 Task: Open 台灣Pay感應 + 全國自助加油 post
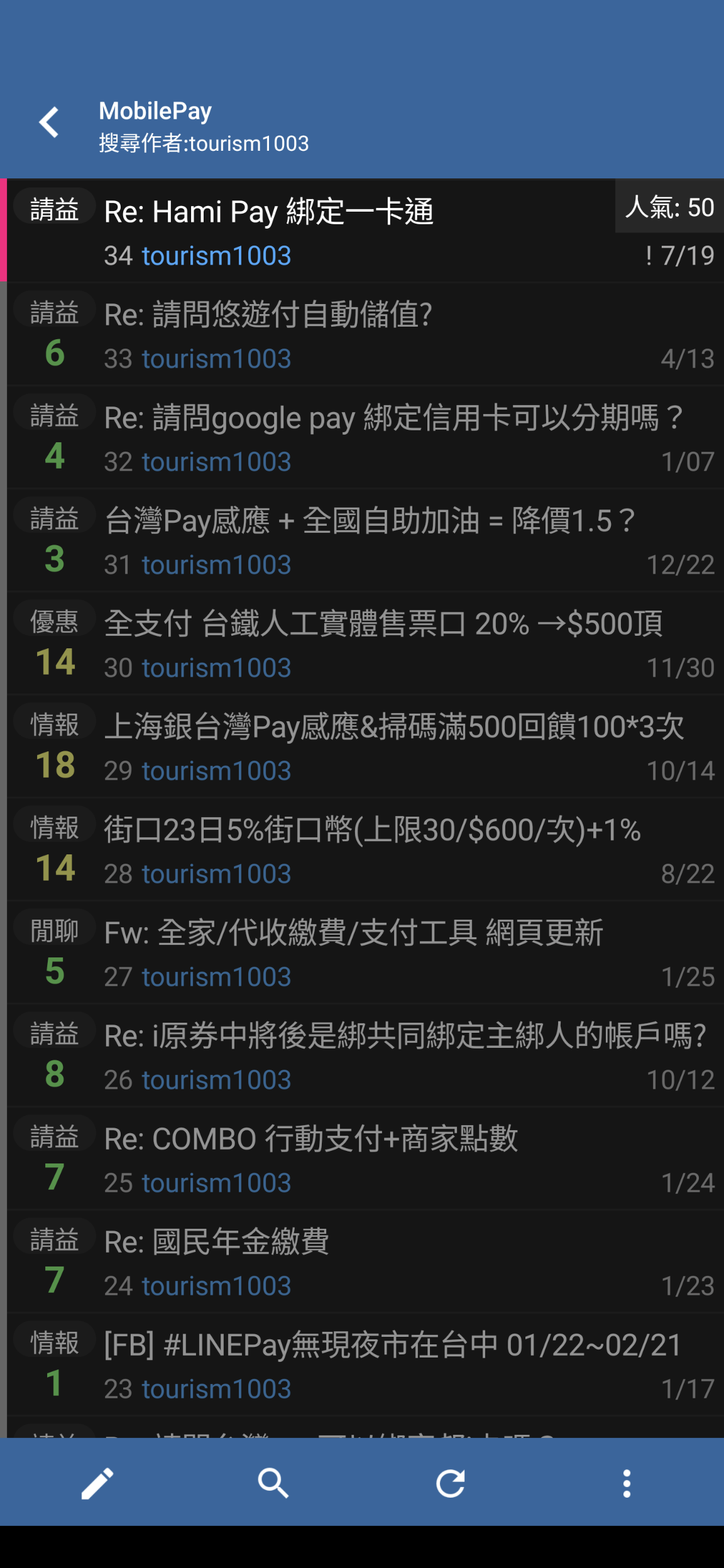(365, 540)
